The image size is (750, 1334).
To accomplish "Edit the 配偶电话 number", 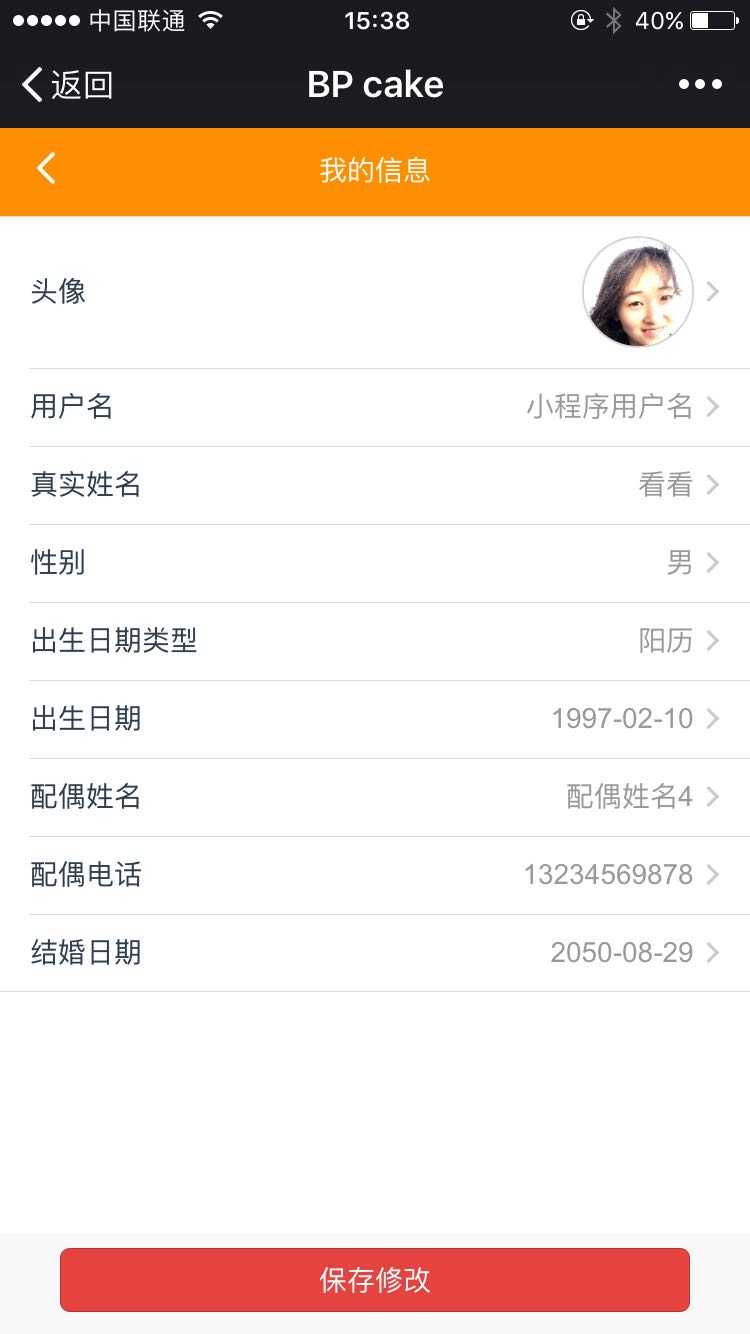I will [x=375, y=875].
